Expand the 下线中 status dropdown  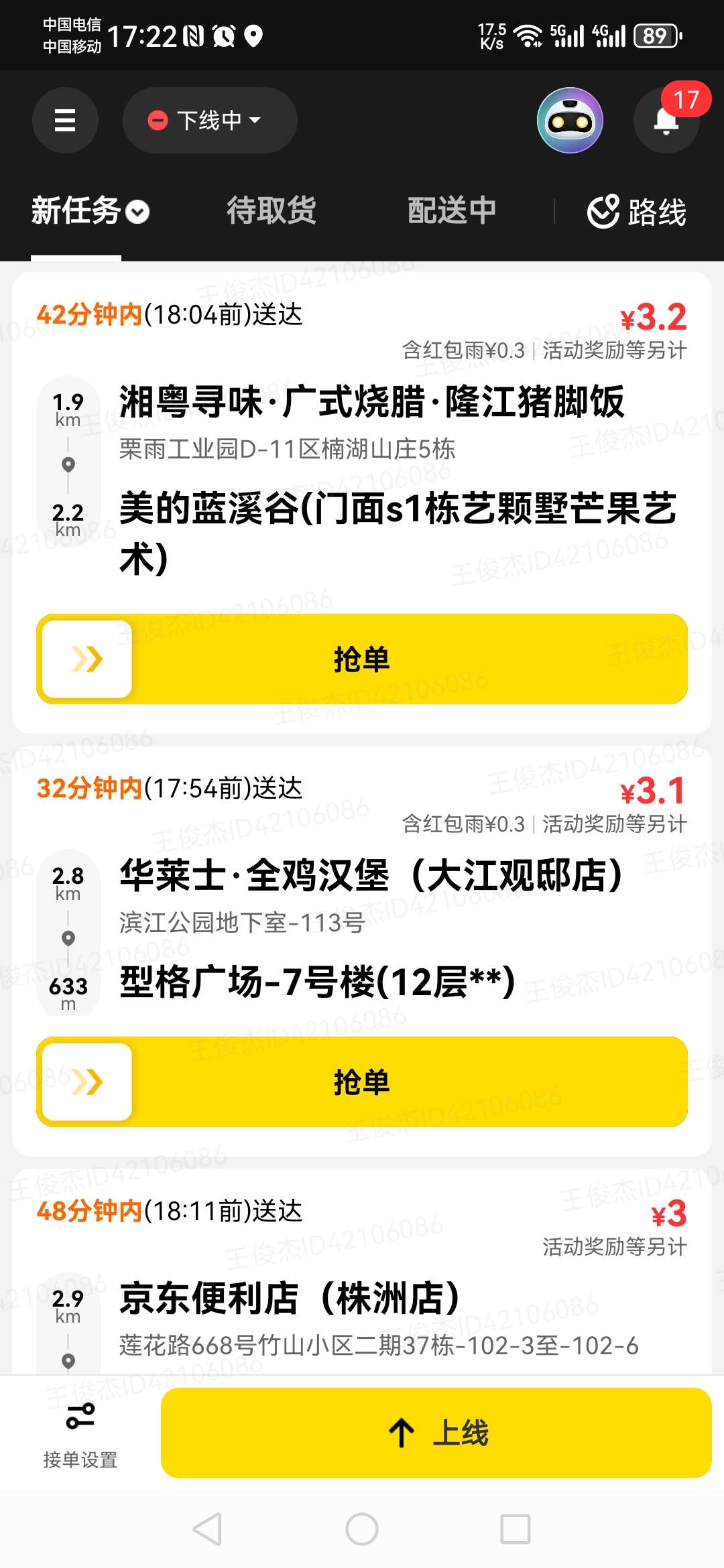(x=209, y=120)
